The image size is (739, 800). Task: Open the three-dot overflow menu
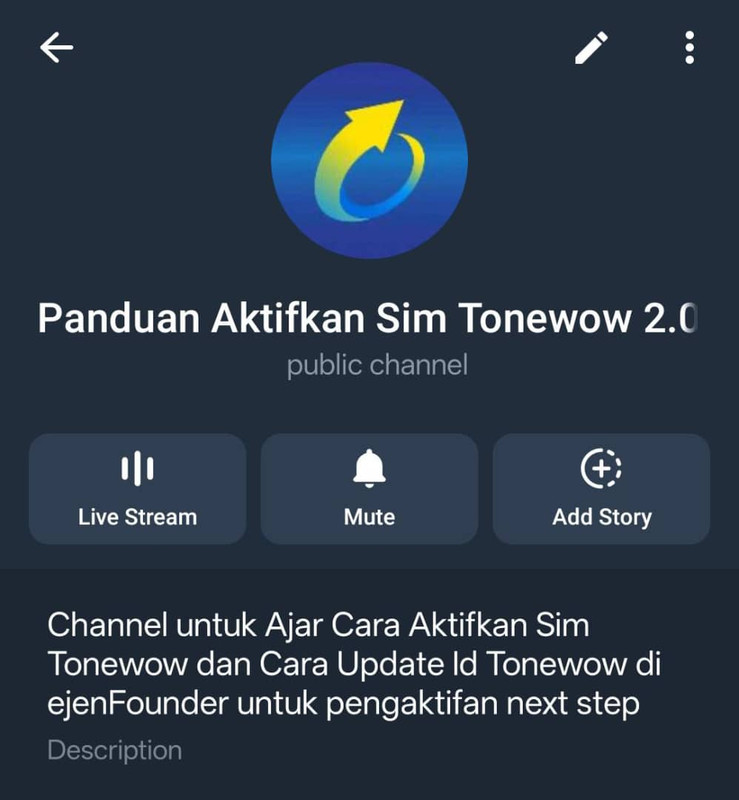coord(689,48)
